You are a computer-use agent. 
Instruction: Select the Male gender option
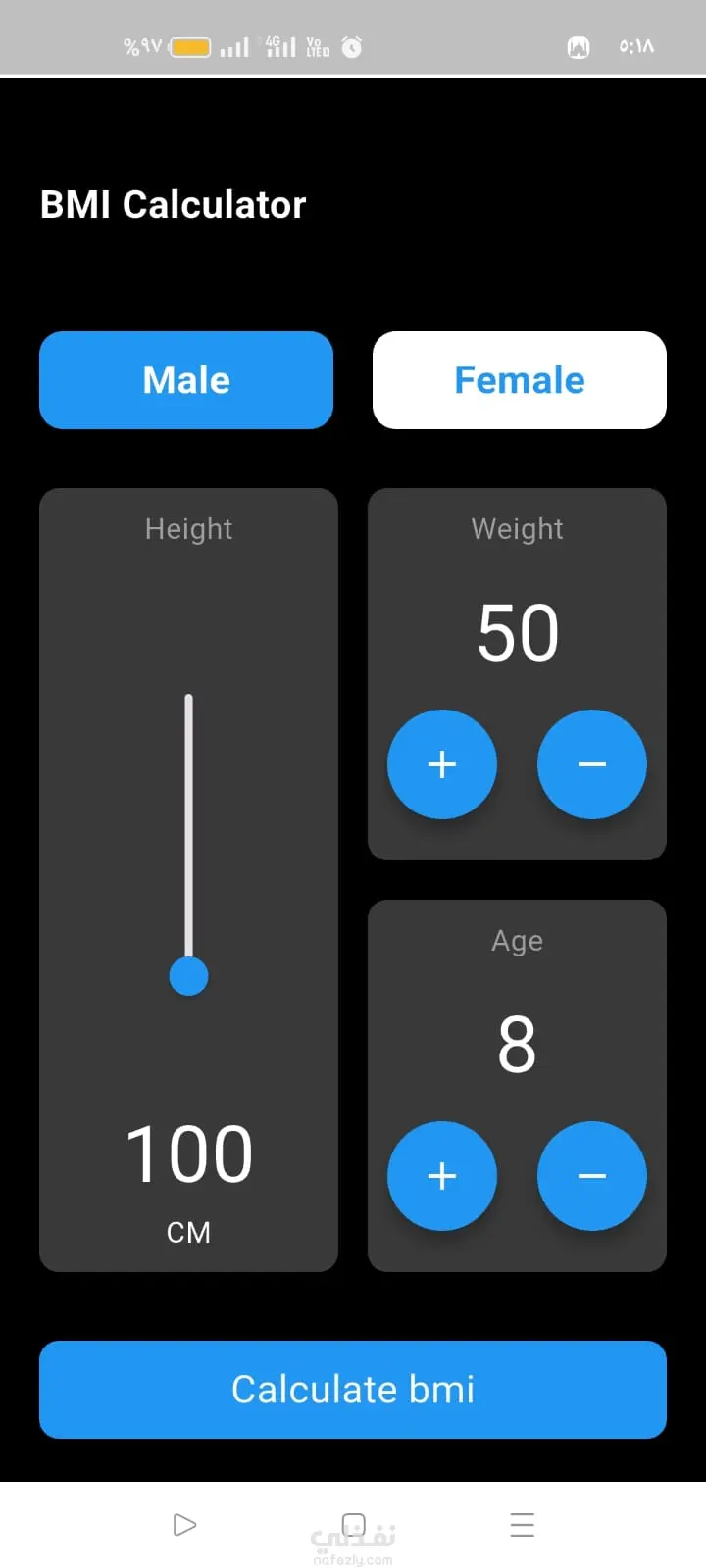[x=186, y=380]
